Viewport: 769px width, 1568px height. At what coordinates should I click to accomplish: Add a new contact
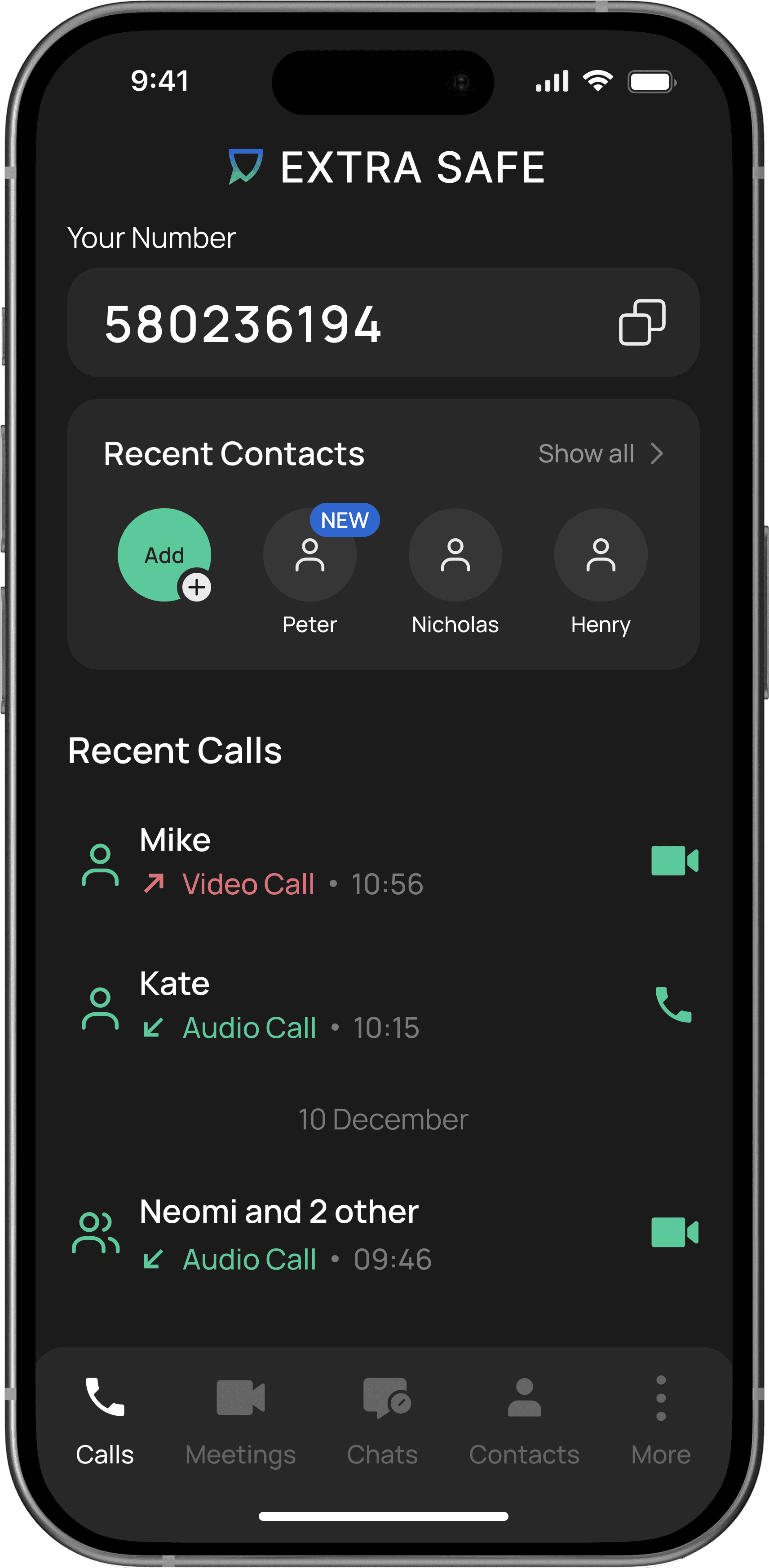164,555
